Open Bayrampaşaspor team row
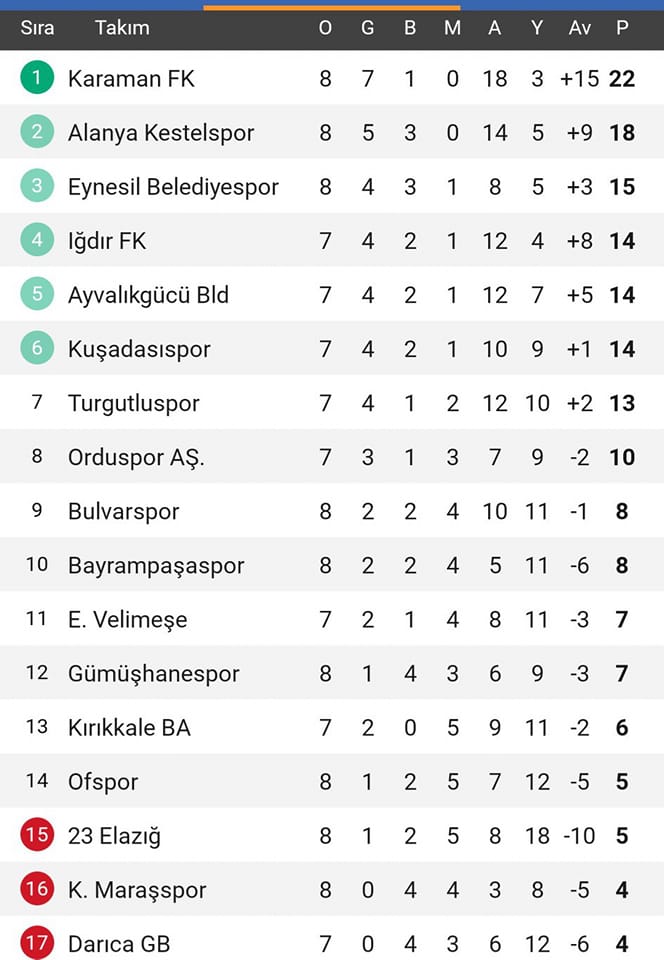The height and width of the screenshot is (960, 664). (x=156, y=565)
